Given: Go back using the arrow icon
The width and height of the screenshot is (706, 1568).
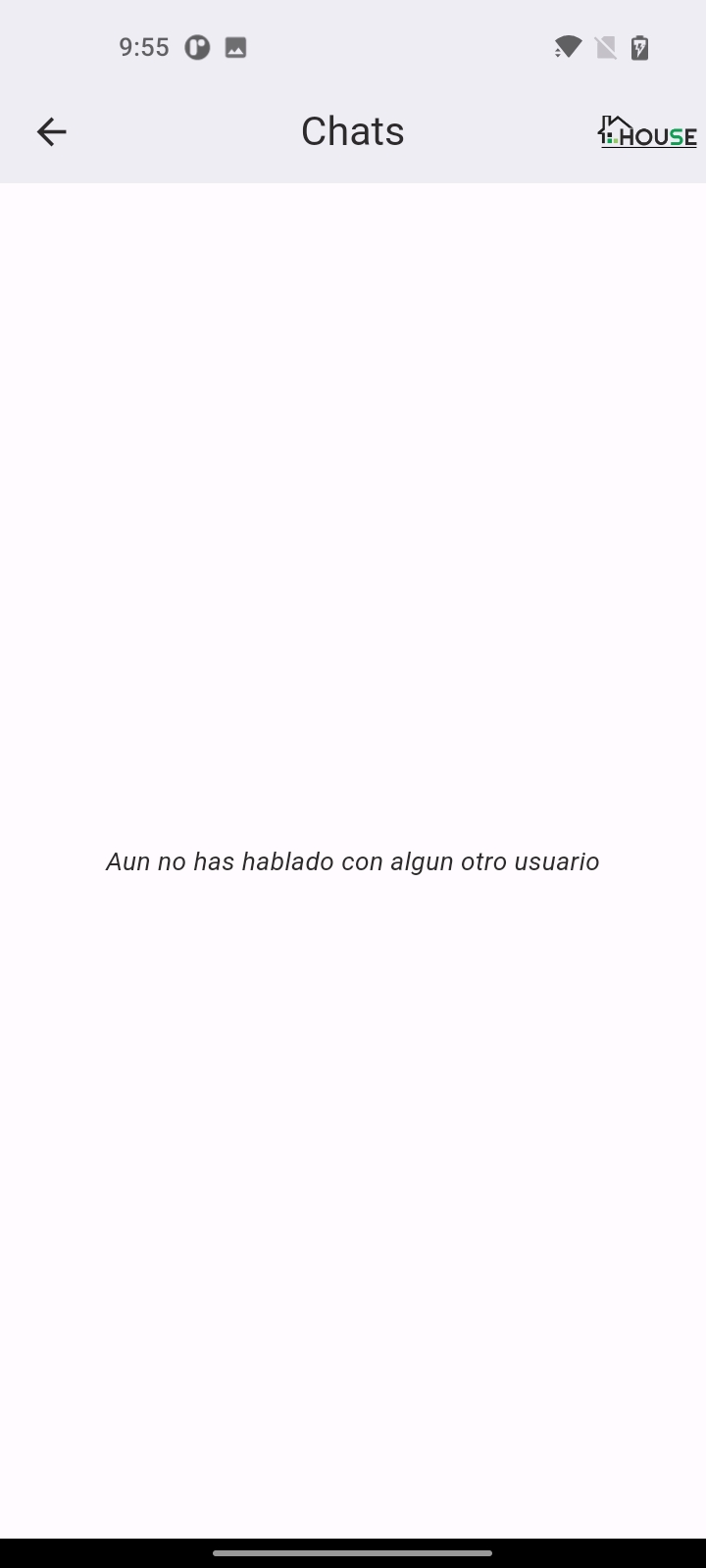Looking at the screenshot, I should [x=51, y=131].
